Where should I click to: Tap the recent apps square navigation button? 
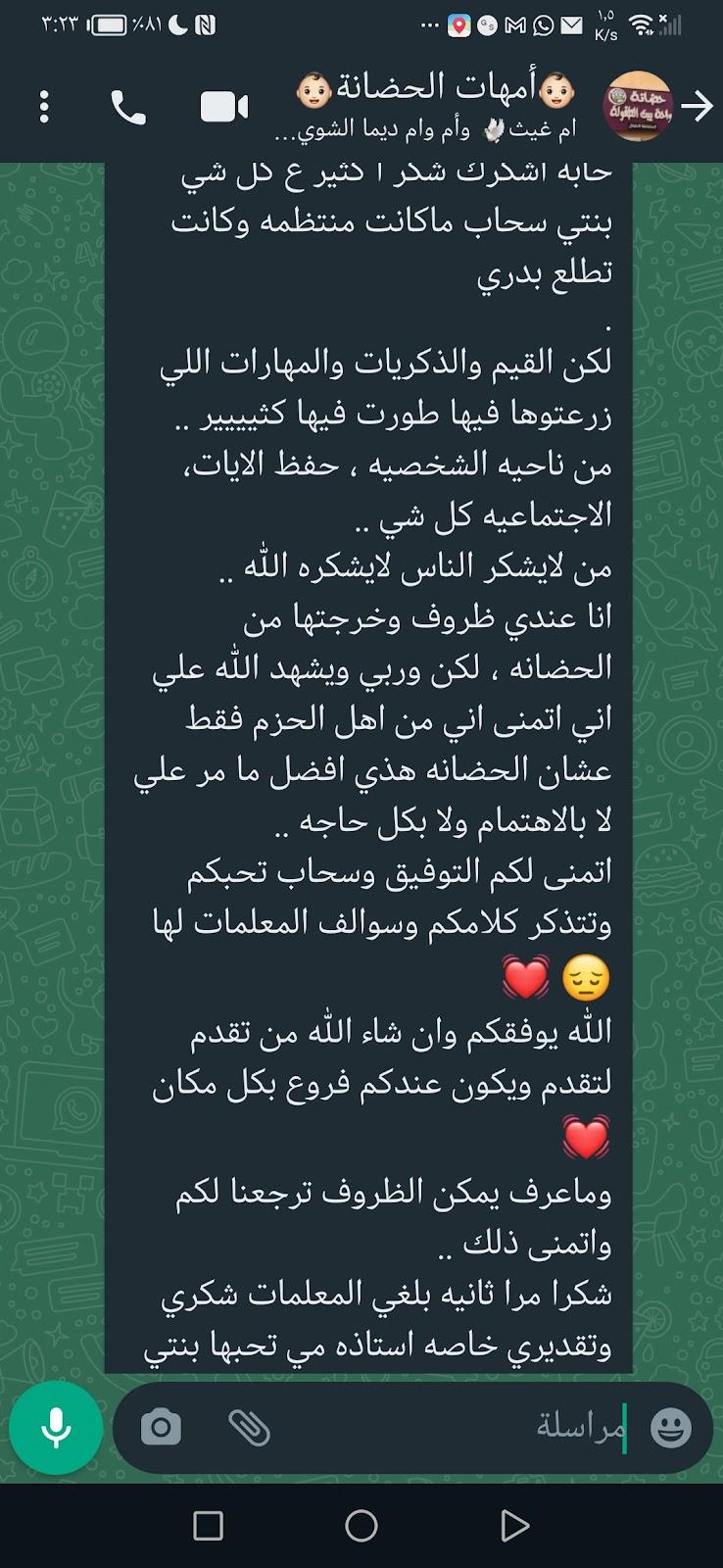(x=207, y=1525)
